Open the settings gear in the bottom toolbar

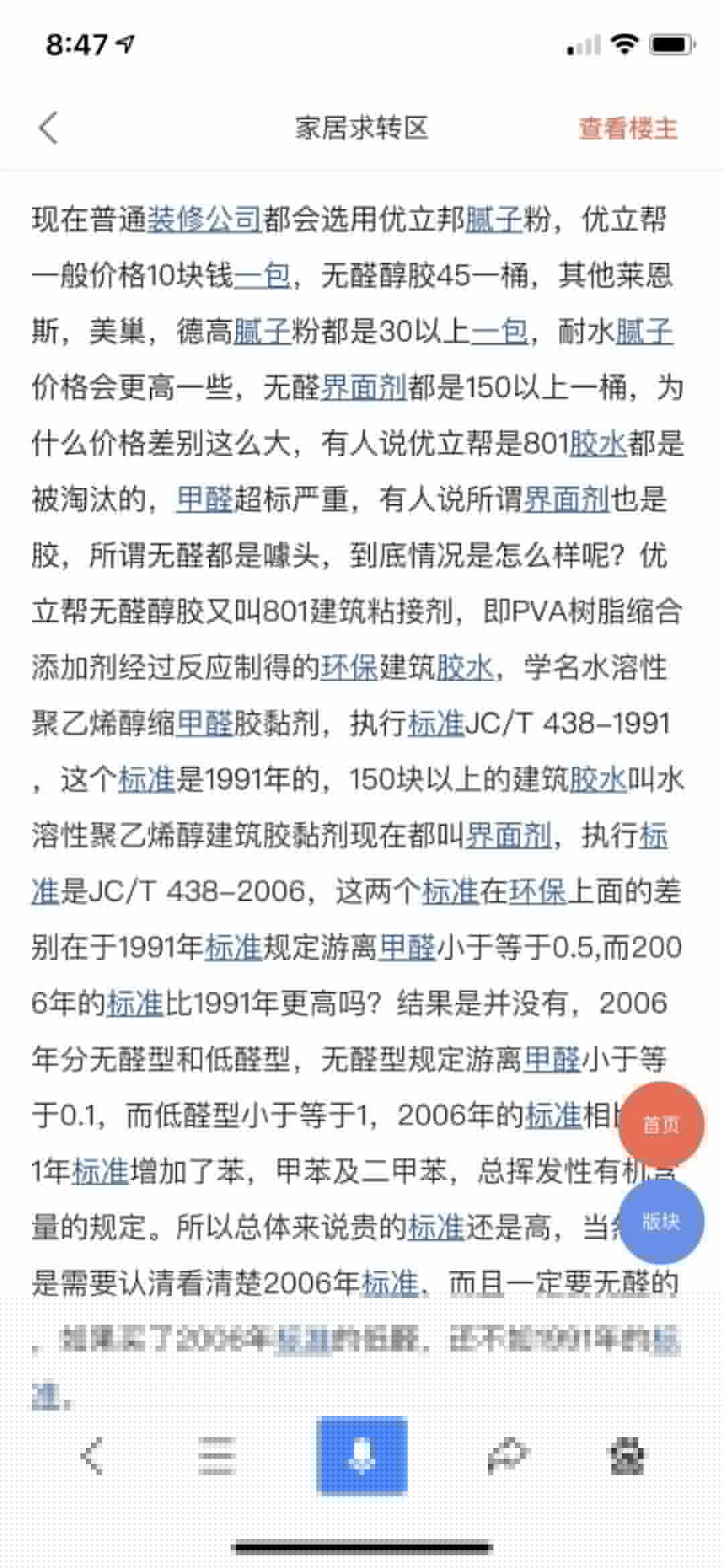click(627, 1456)
